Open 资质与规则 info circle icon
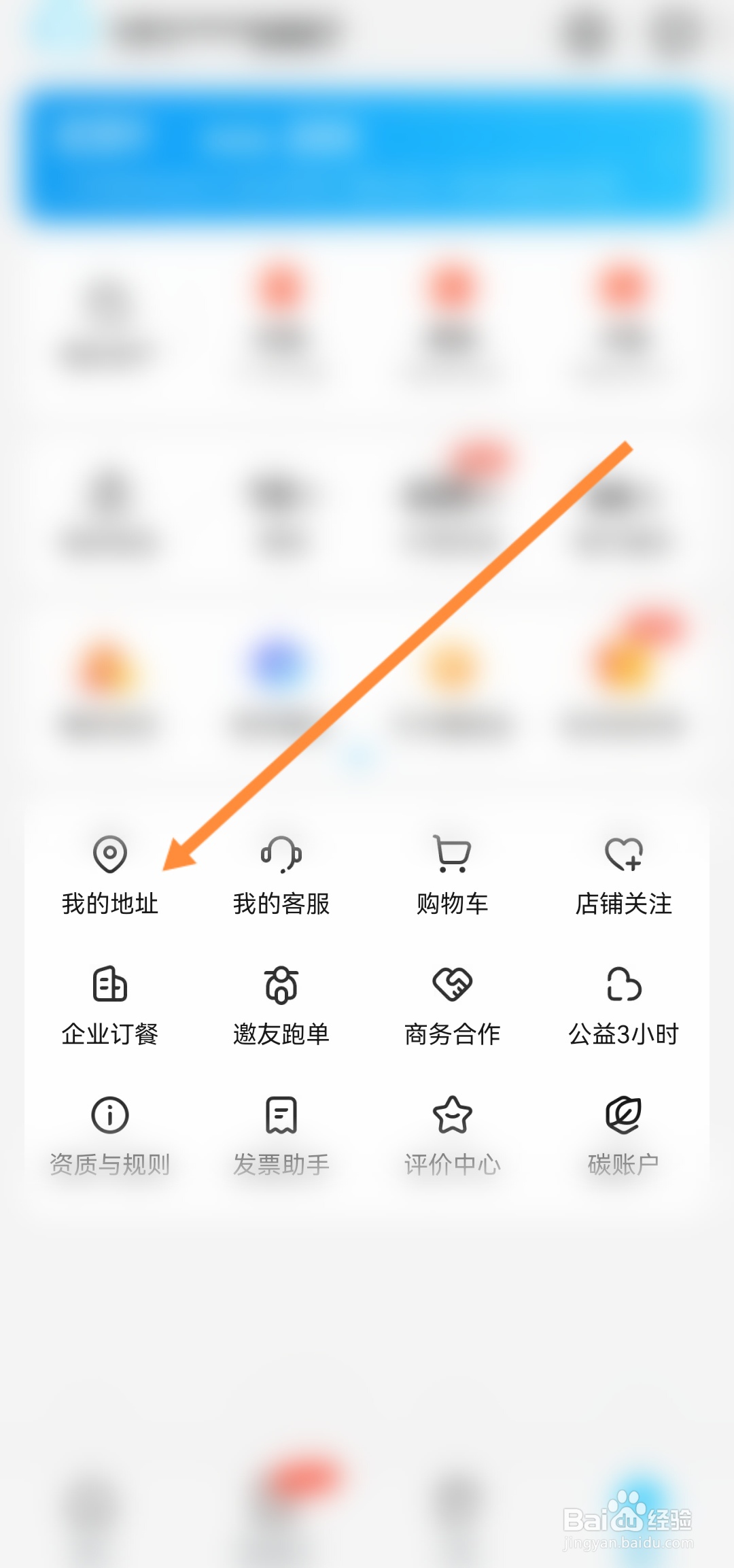This screenshot has width=734, height=1568. pos(109,1115)
